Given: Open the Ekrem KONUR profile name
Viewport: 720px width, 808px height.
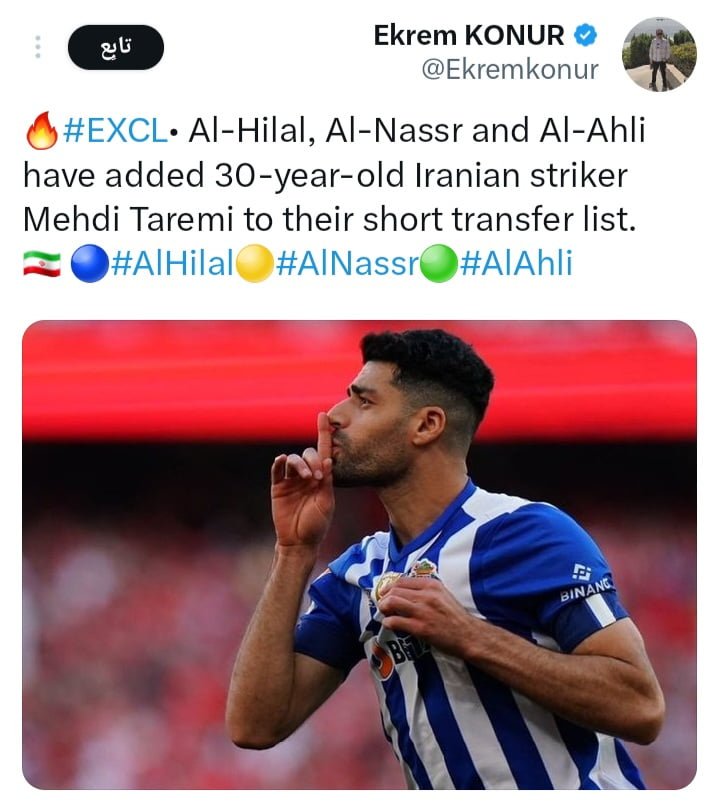Looking at the screenshot, I should [469, 36].
